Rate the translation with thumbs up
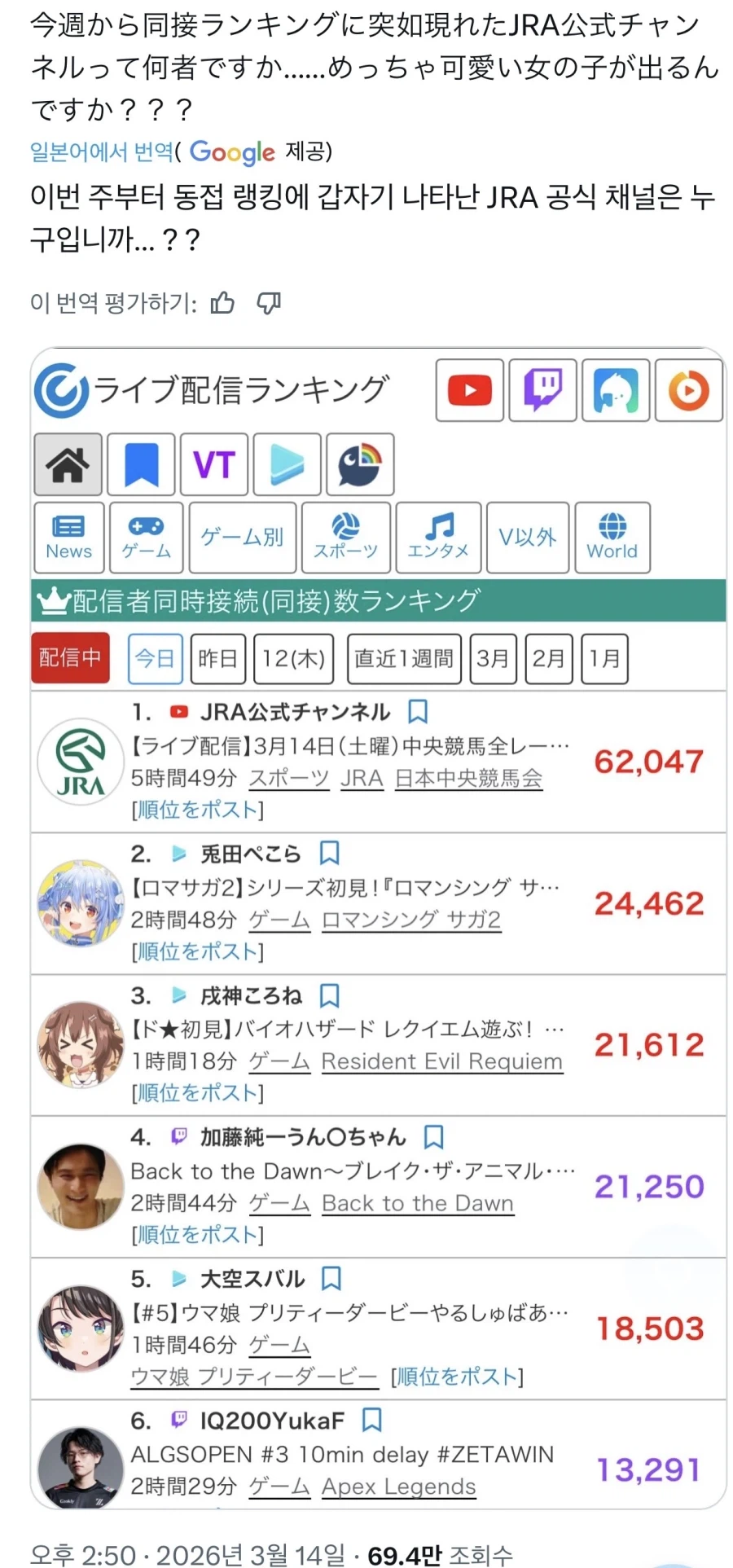Image resolution: width=733 pixels, height=1568 pixels. [222, 303]
